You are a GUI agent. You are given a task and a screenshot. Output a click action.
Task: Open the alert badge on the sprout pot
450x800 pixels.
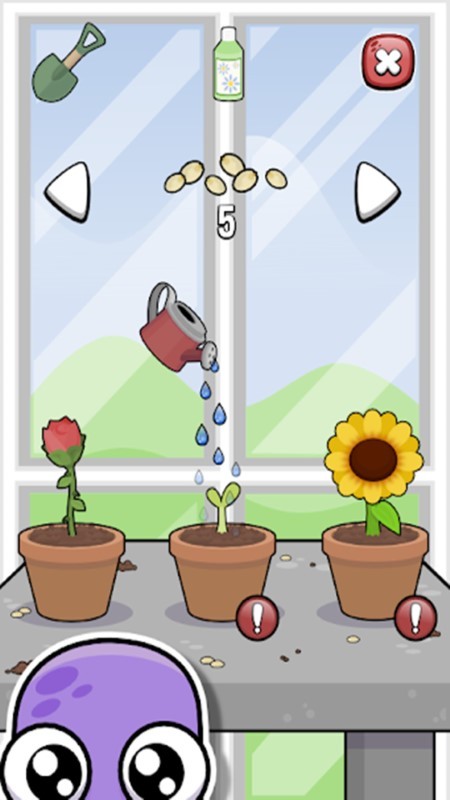pyautogui.click(x=258, y=618)
